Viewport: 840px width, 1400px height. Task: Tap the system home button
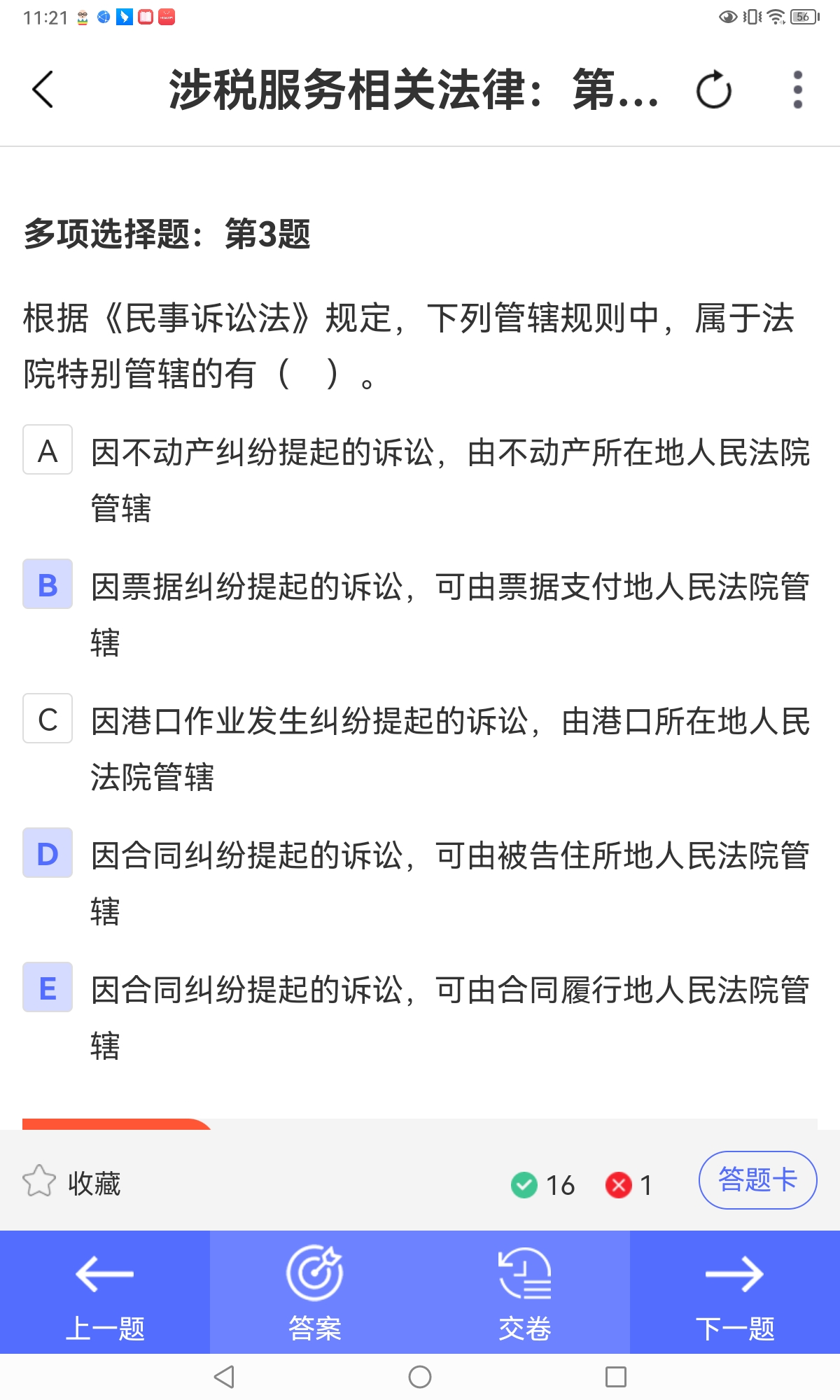(x=420, y=1377)
